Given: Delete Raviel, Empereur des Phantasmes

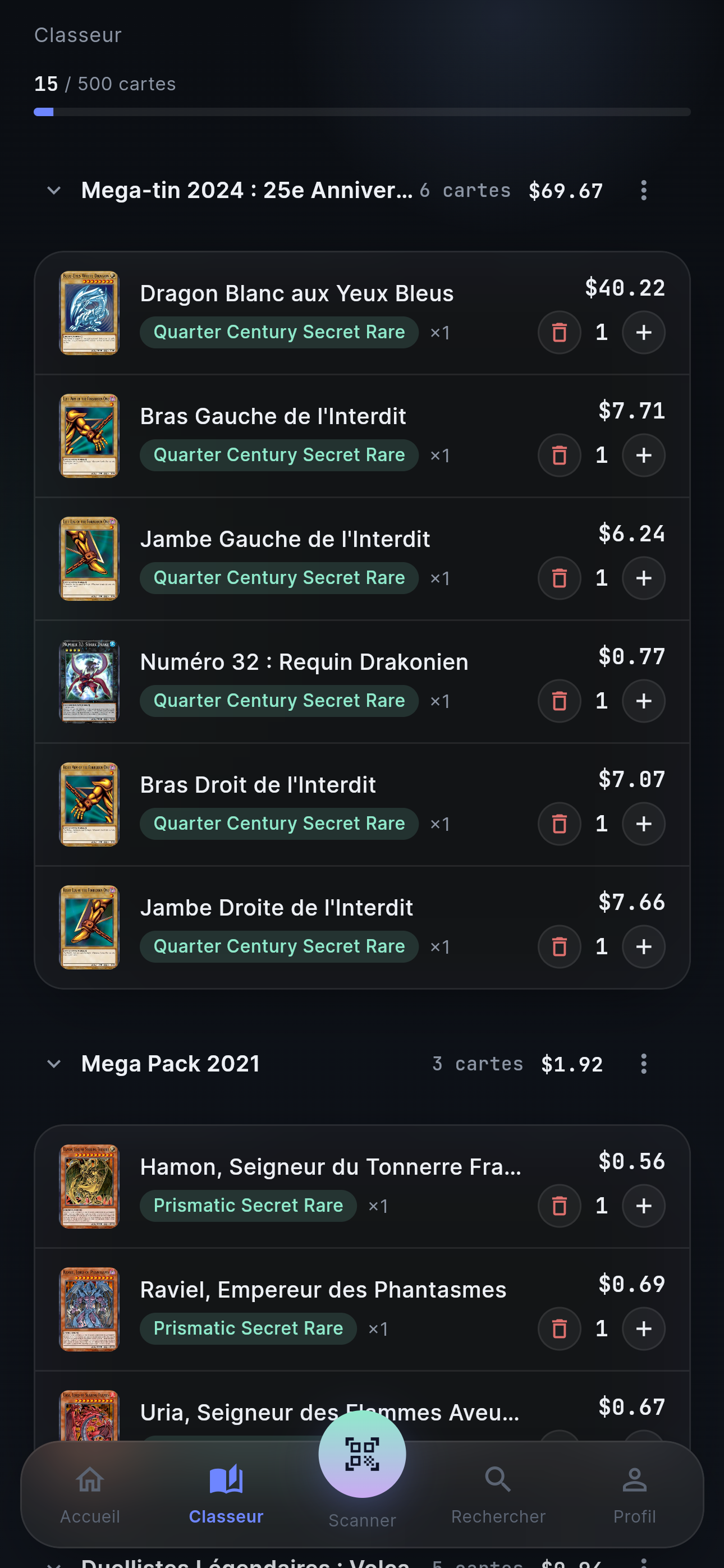Looking at the screenshot, I should click(x=559, y=1329).
